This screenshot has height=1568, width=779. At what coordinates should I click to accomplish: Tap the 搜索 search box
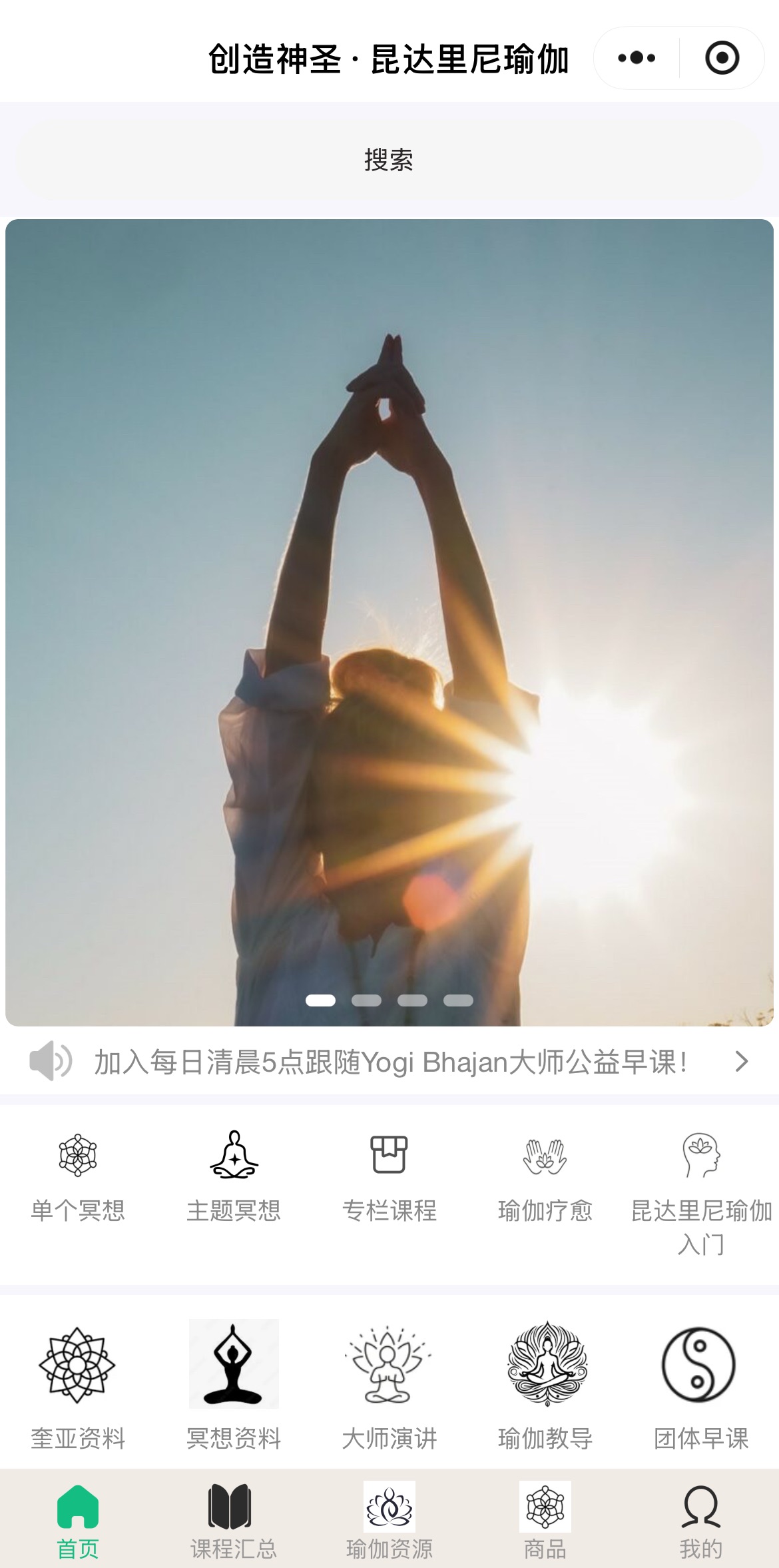click(389, 160)
